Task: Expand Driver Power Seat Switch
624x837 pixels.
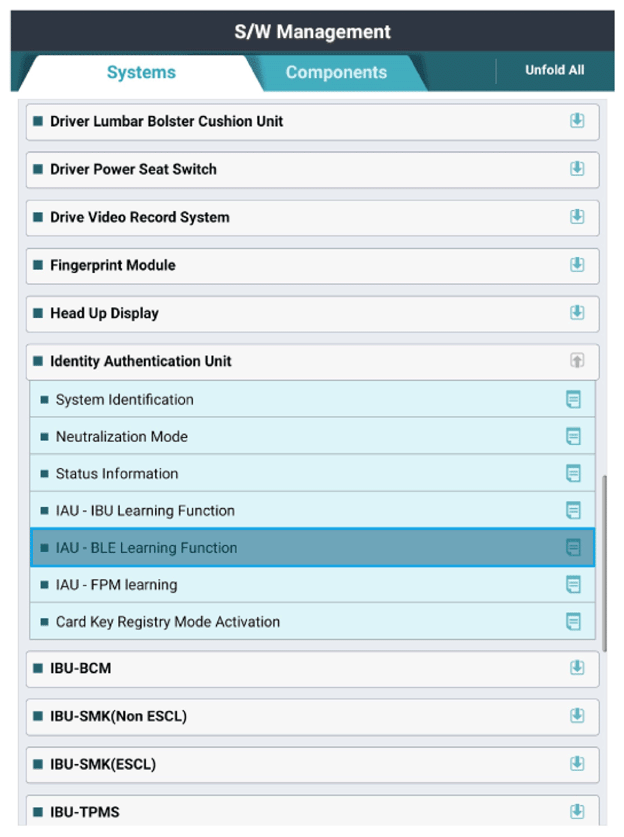Action: pos(312,169)
